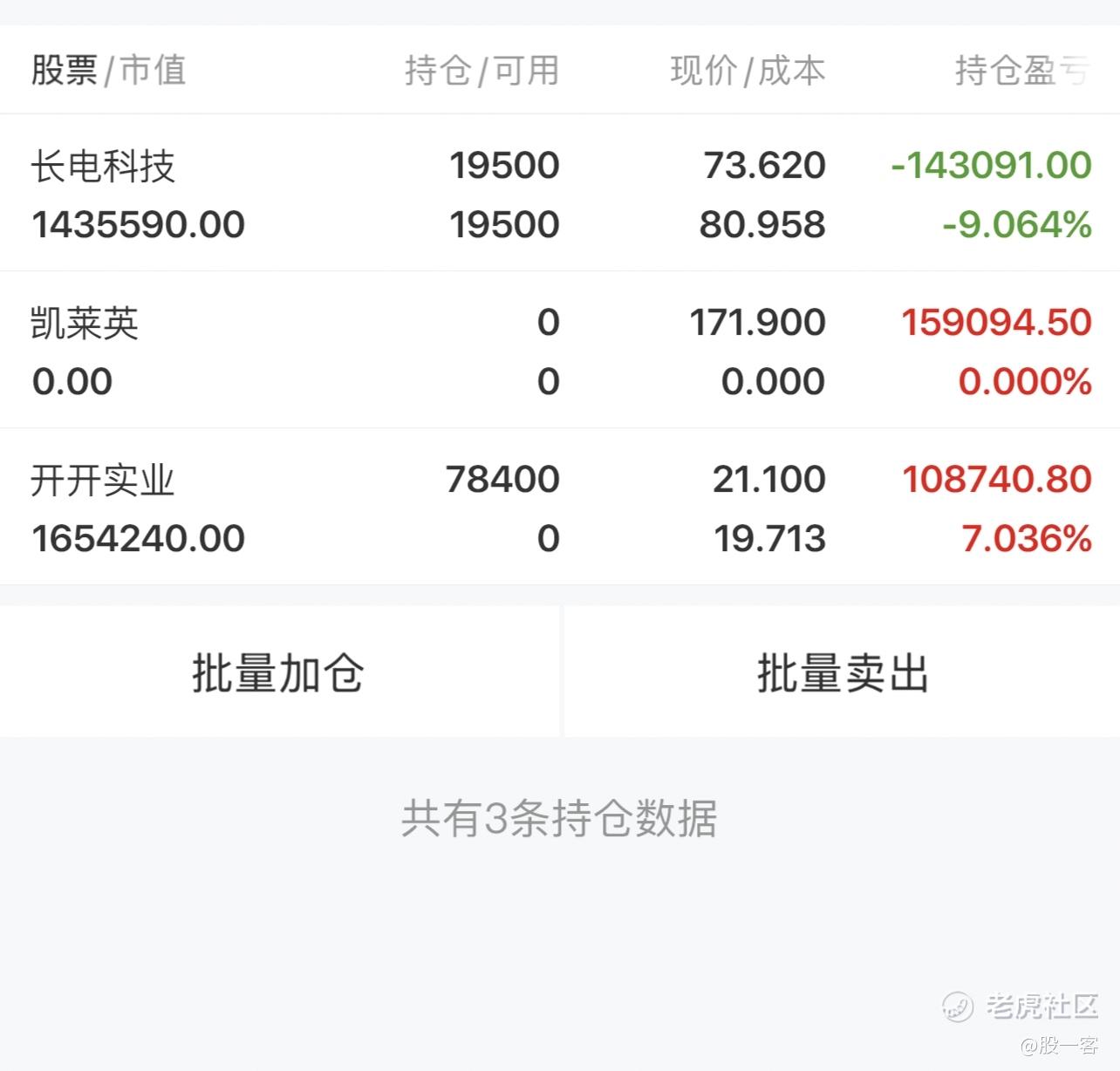The height and width of the screenshot is (1071, 1120).
Task: Open the 凯莱英 holding row
Action: [x=560, y=350]
